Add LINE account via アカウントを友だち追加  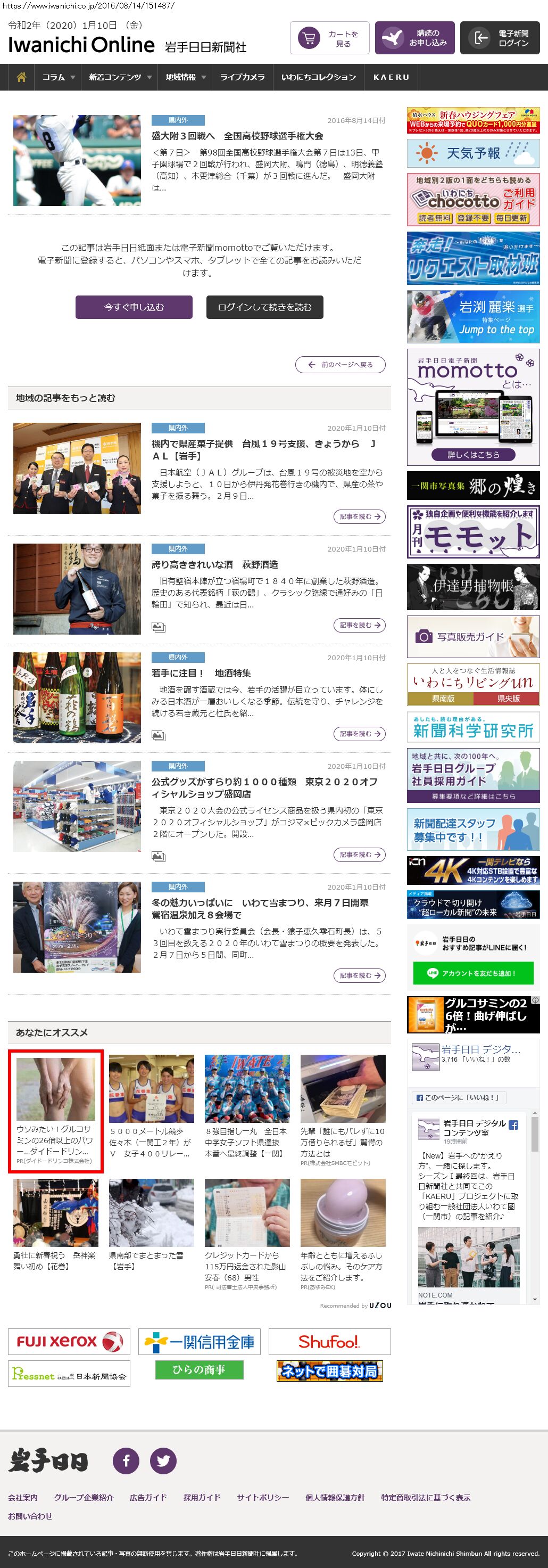click(472, 973)
